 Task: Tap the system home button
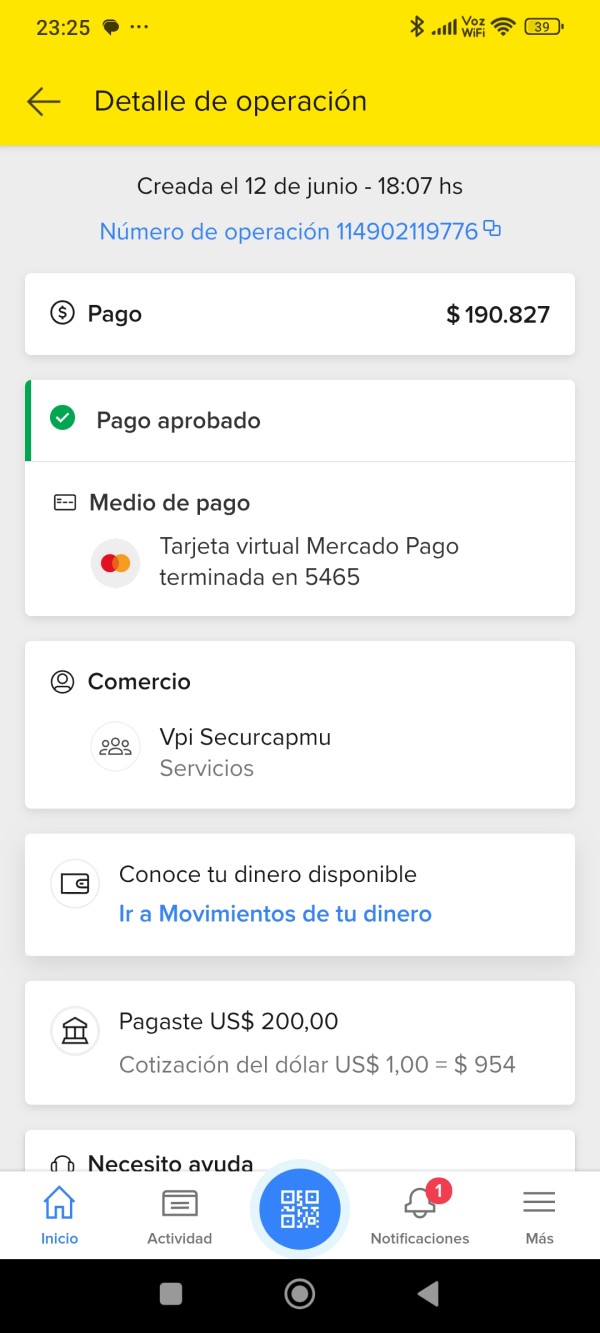tap(300, 1294)
